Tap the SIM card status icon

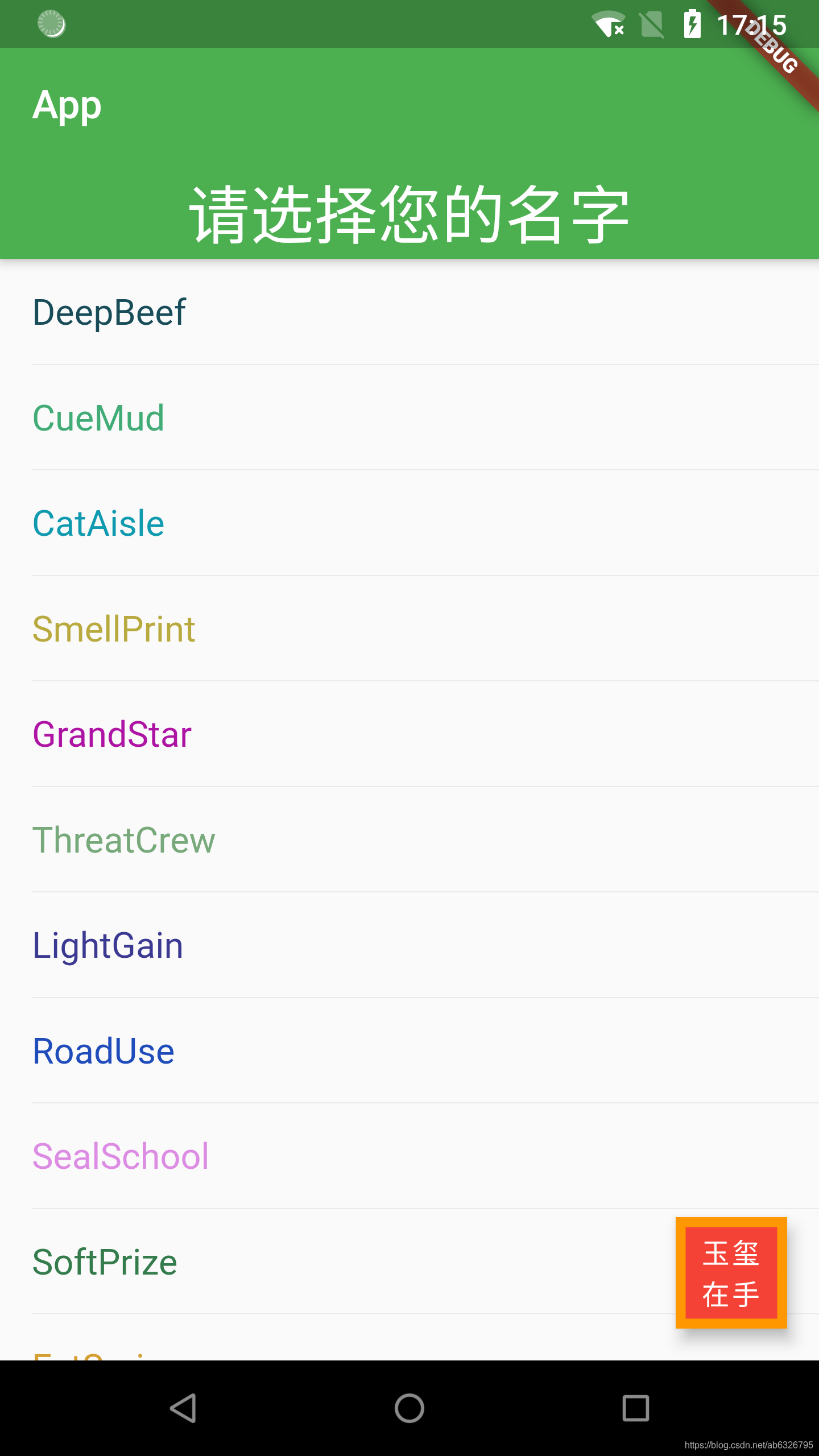coord(652,25)
